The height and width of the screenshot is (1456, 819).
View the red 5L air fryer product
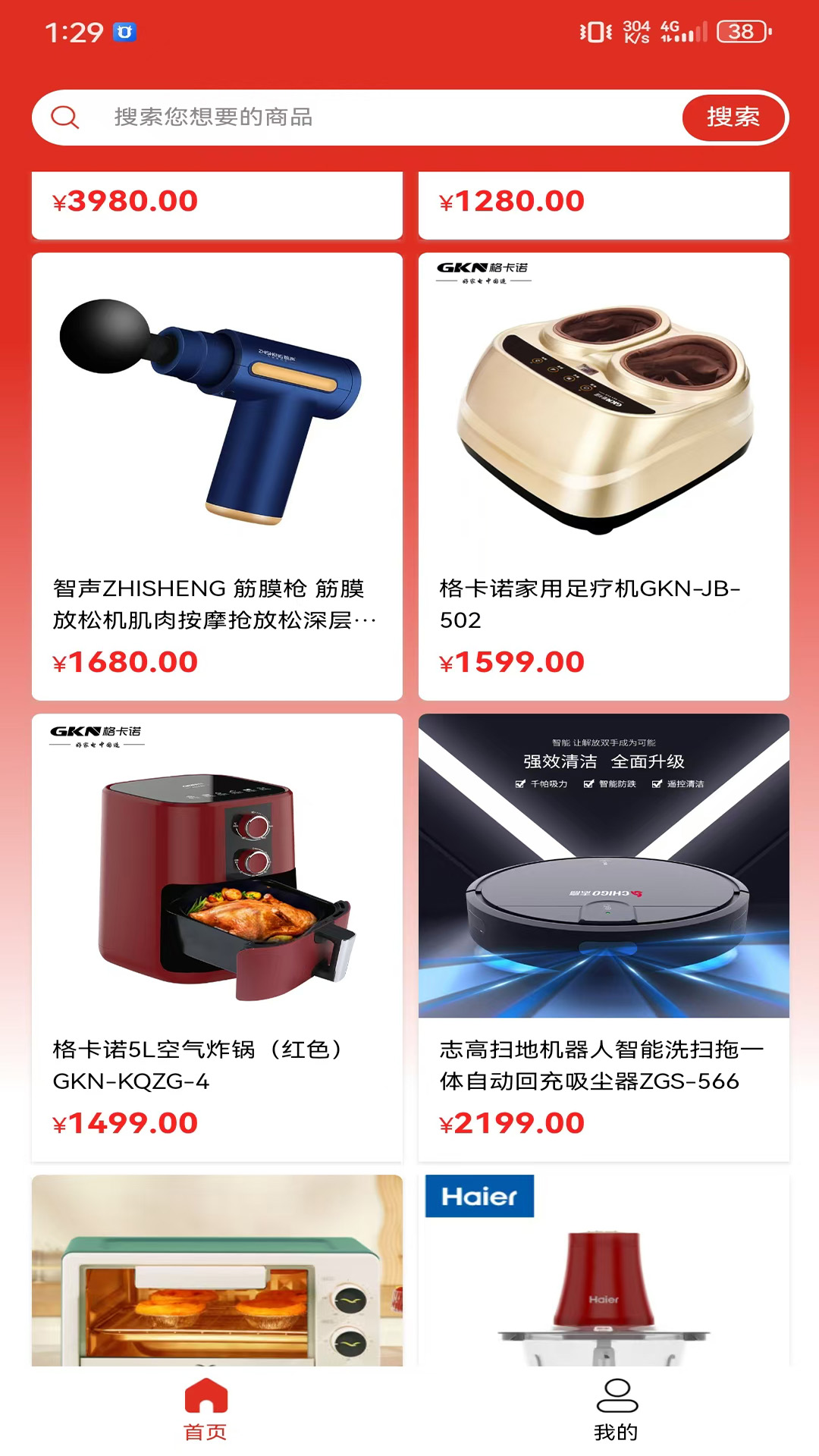(217, 937)
